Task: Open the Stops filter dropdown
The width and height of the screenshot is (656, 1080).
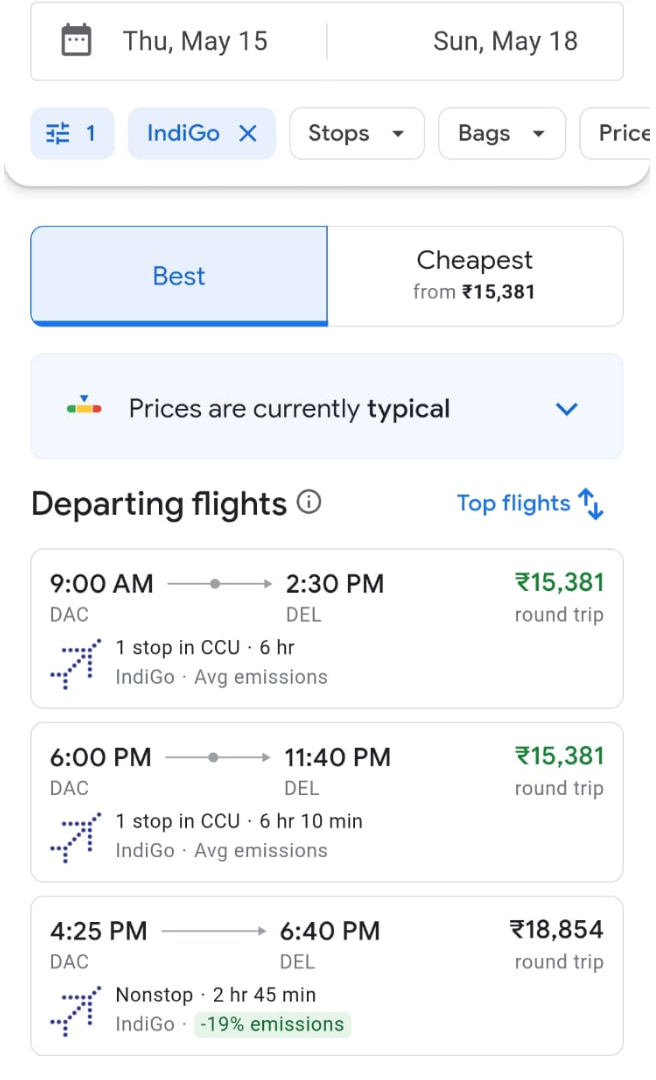Action: click(x=357, y=133)
